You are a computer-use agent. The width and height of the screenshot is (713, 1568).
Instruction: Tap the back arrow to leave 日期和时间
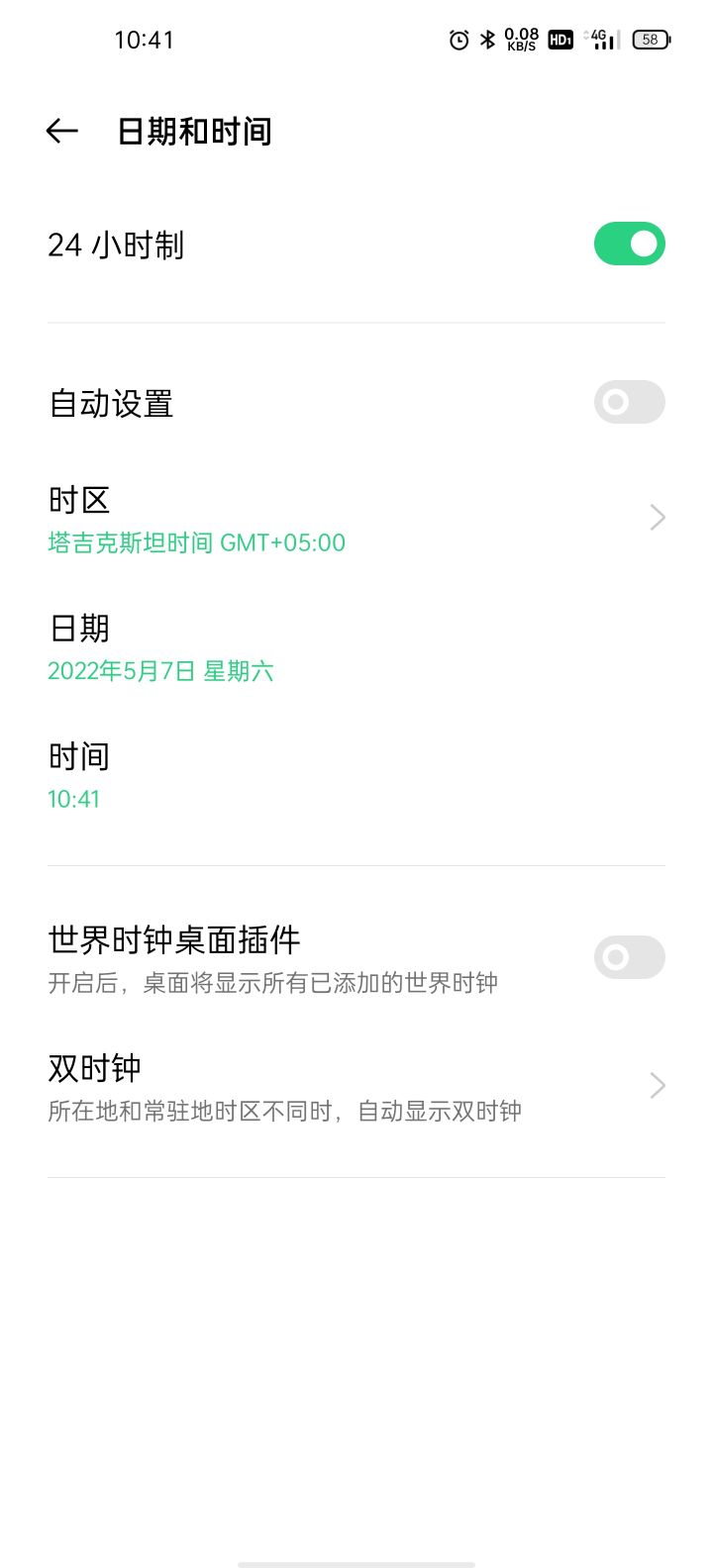(x=61, y=130)
